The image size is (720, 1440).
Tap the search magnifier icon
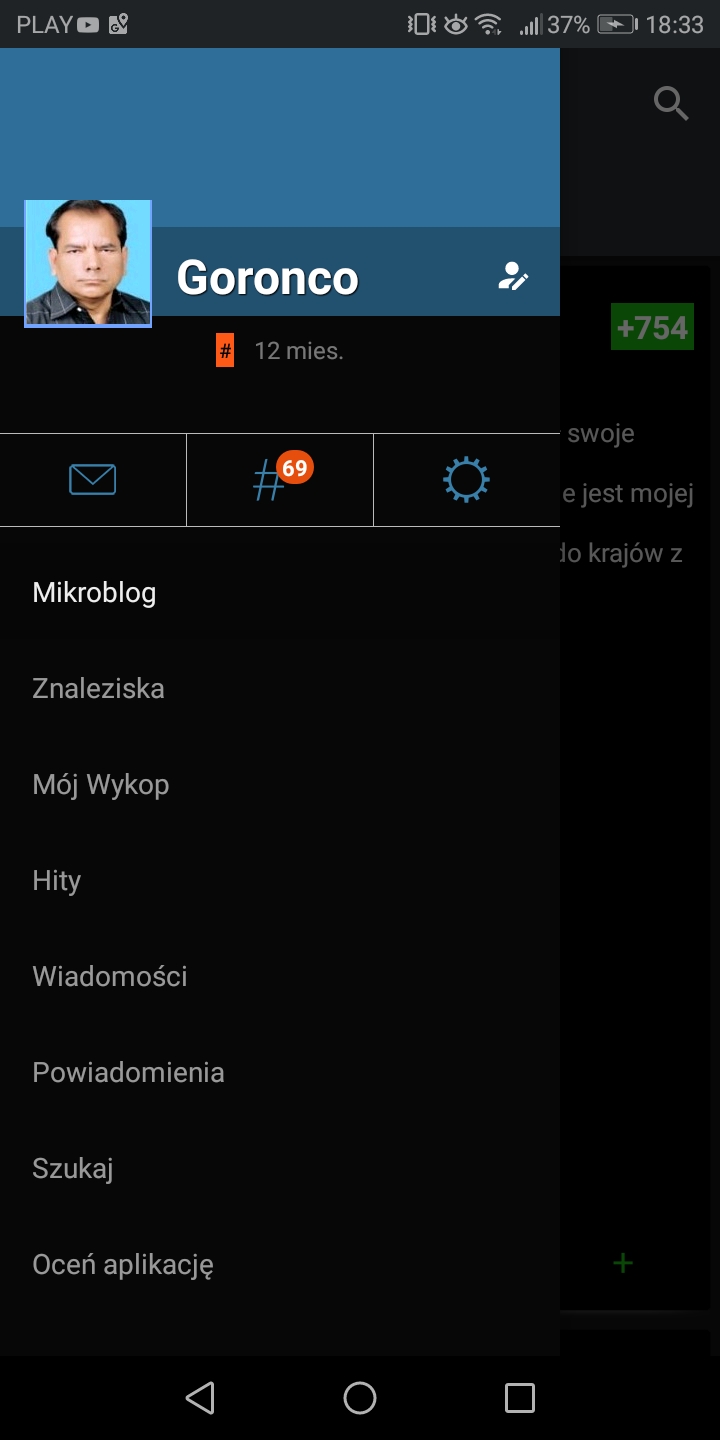pos(670,103)
